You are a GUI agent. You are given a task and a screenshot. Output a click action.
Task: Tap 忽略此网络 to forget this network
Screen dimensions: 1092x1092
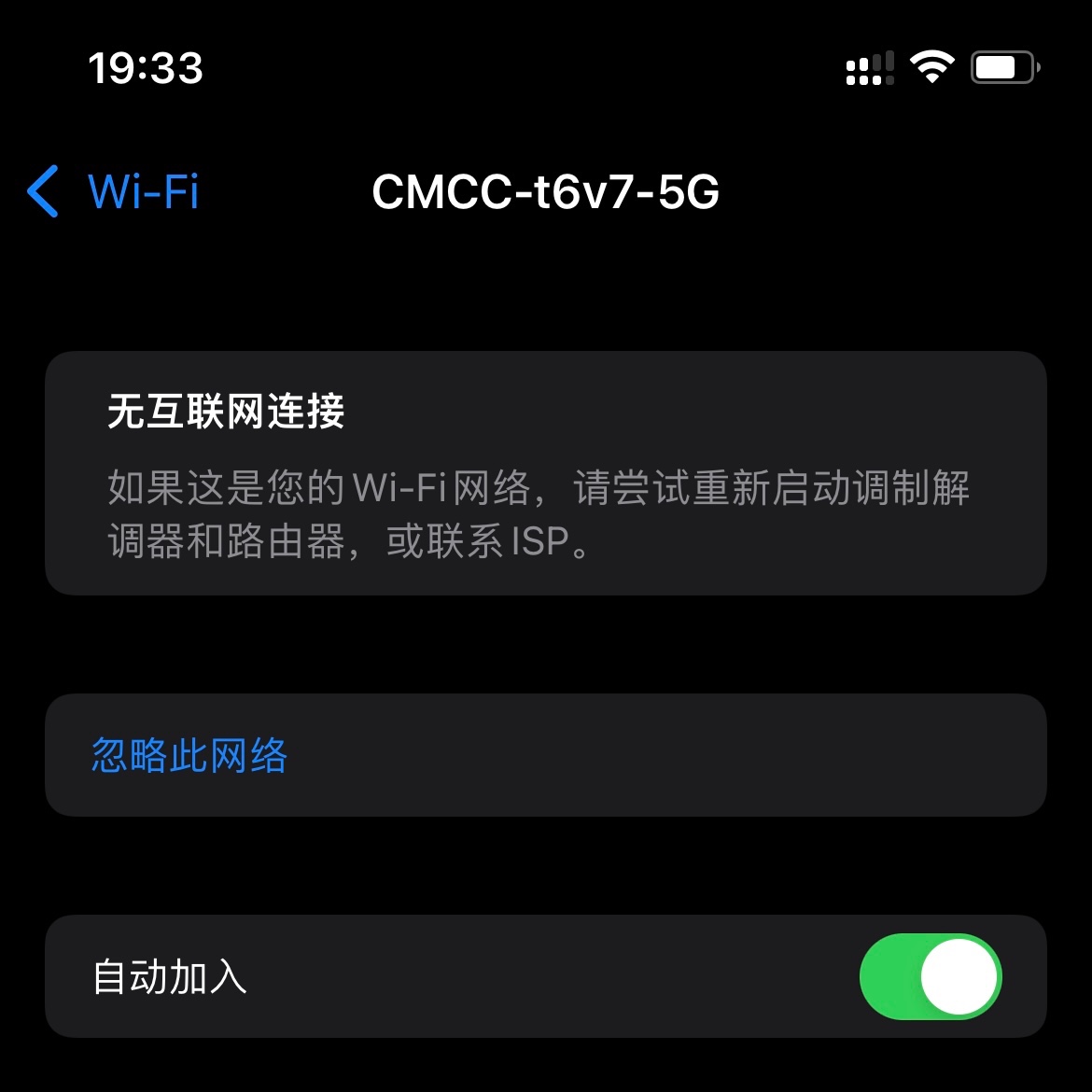pyautogui.click(x=190, y=755)
